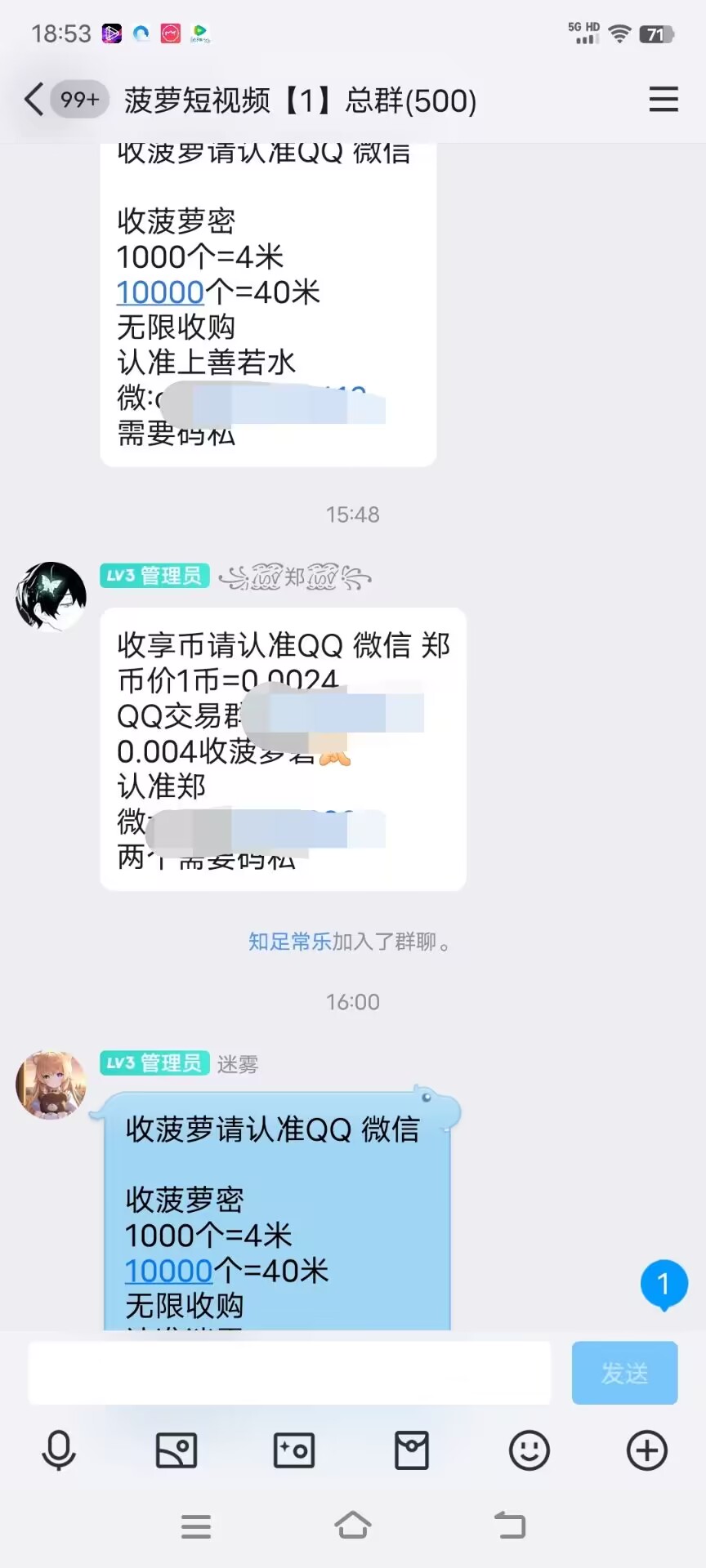The height and width of the screenshot is (1568, 706).
Task: Open the group menu (three lines)
Action: (663, 100)
